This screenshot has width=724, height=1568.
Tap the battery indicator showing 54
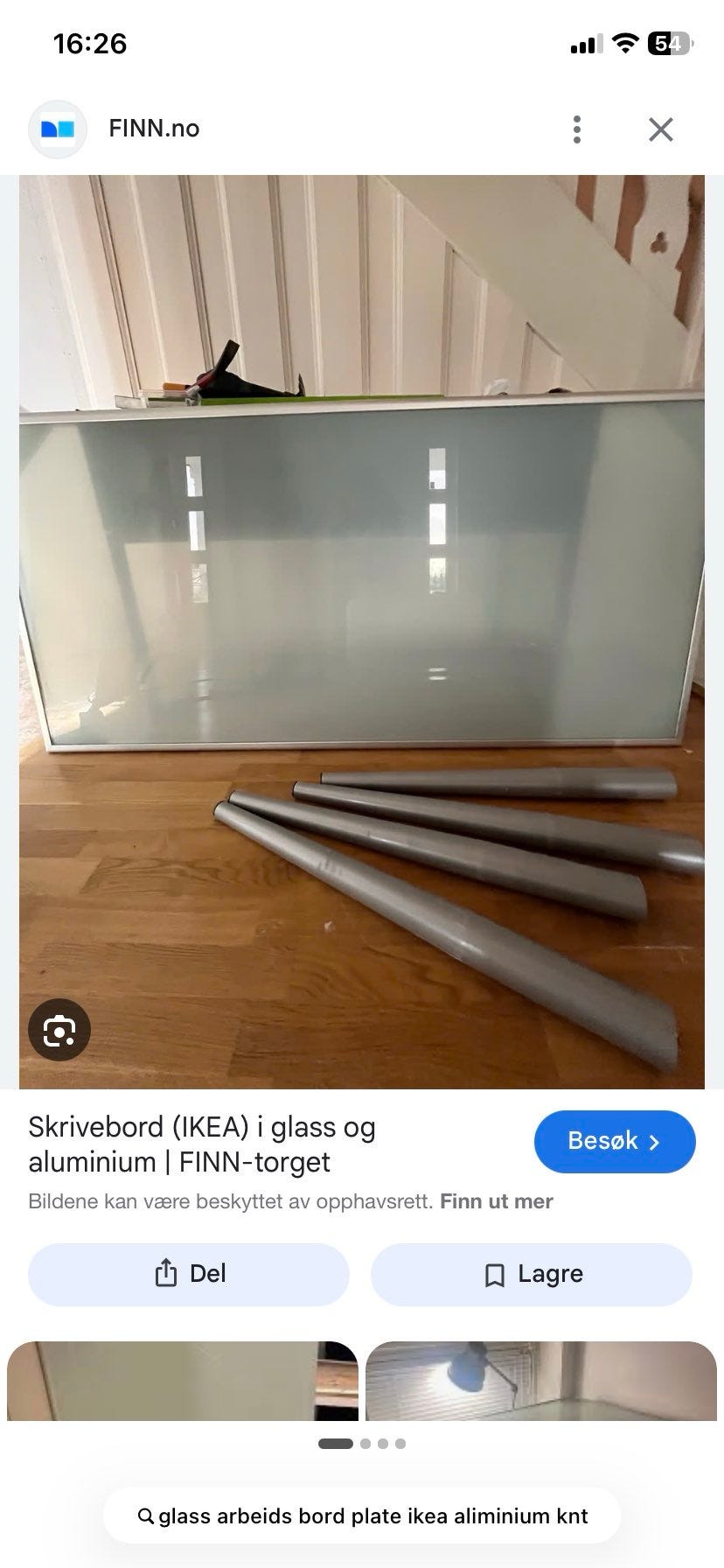[x=670, y=42]
